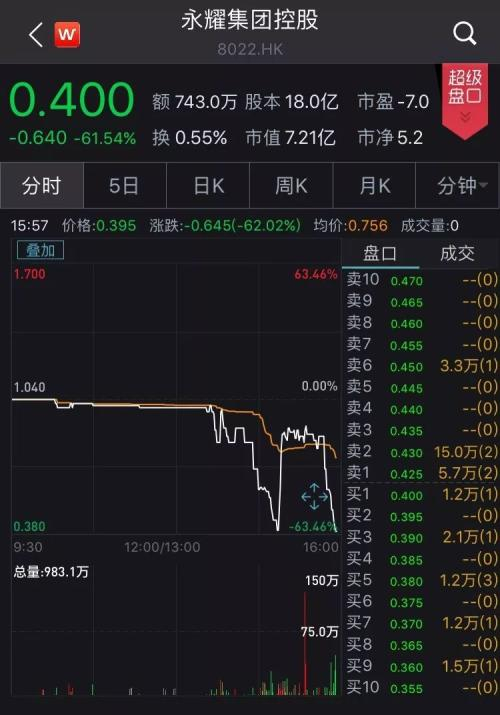The width and height of the screenshot is (500, 715).
Task: Tap the crosshair move icon on chart
Action: coord(314,496)
